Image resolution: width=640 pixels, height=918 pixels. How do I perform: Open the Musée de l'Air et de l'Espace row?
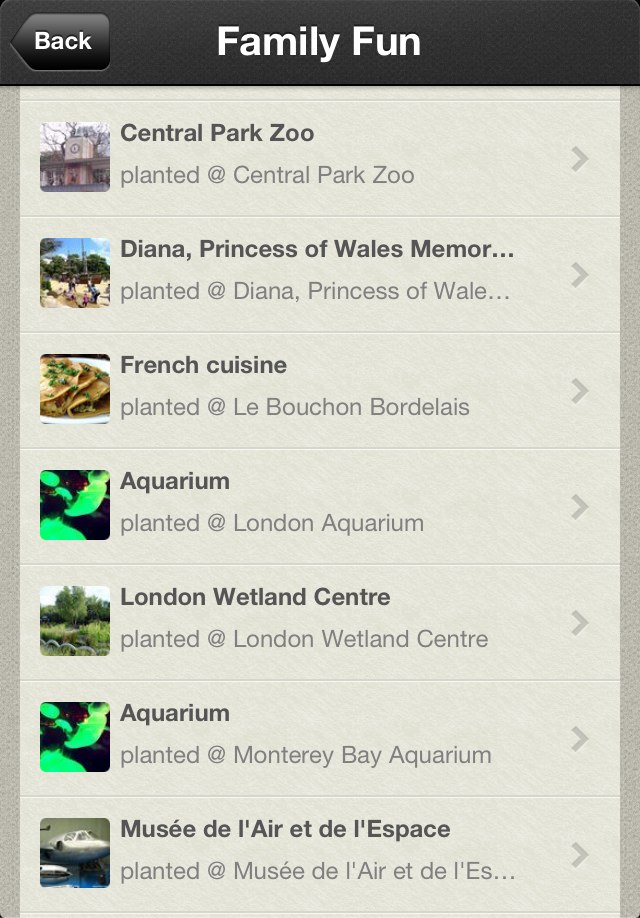click(318, 853)
